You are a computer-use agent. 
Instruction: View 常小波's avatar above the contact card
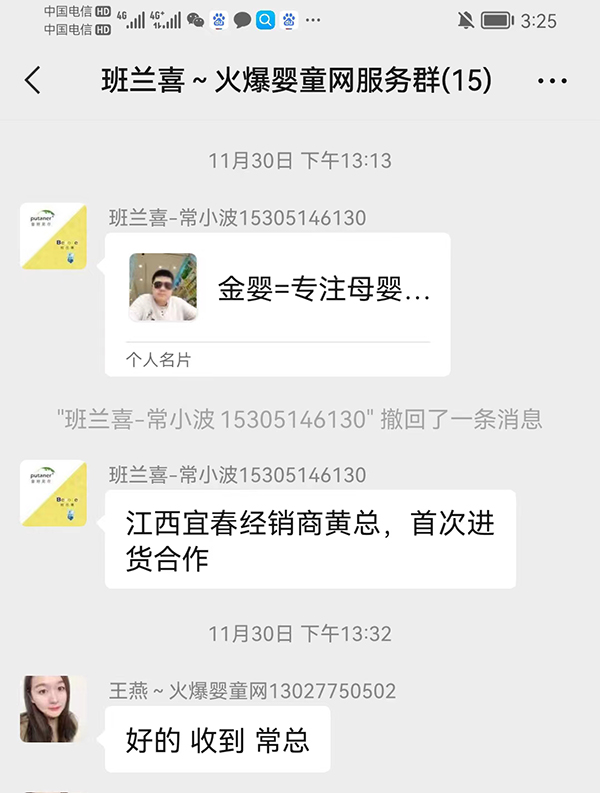(53, 236)
